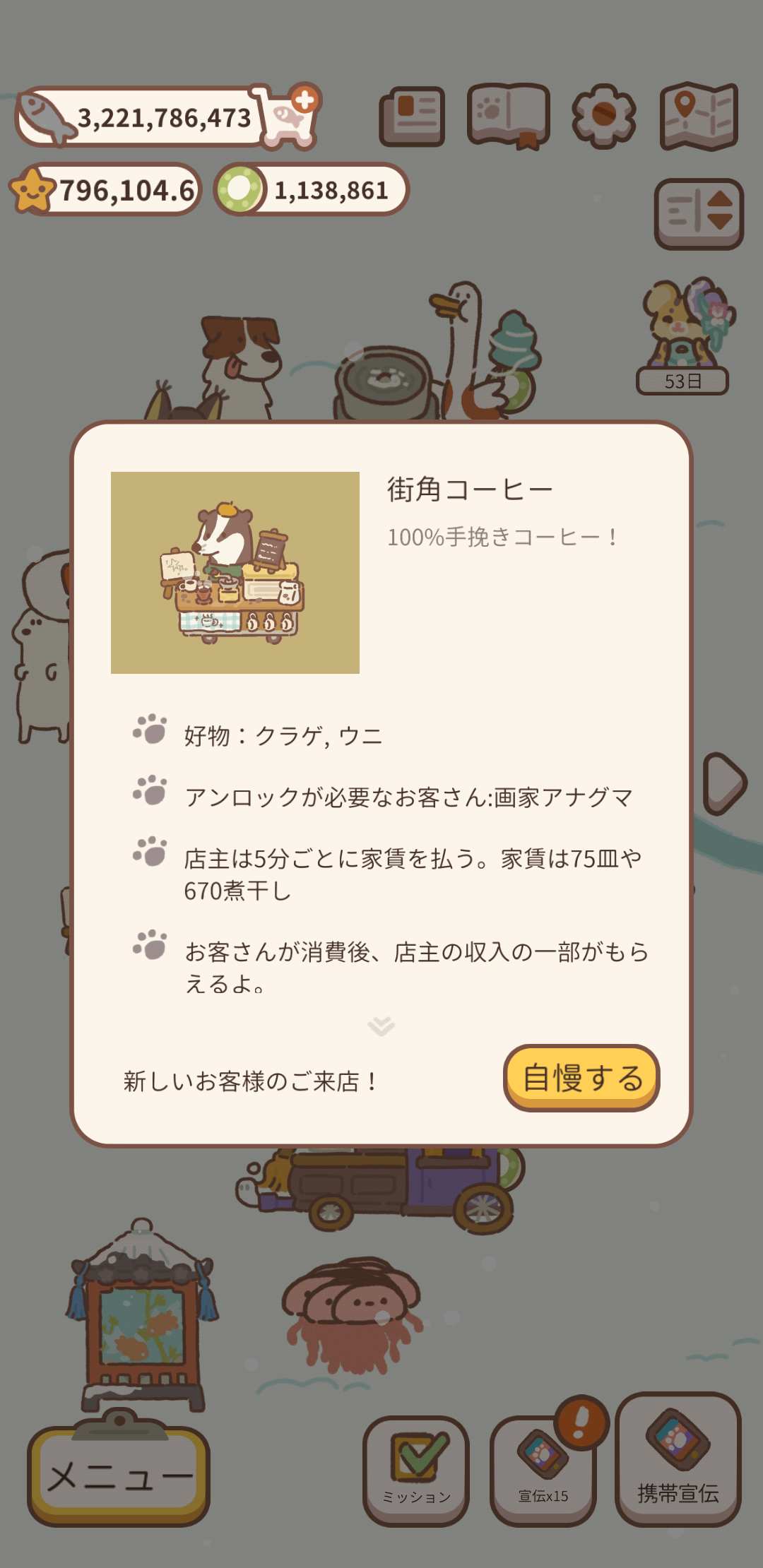Open the map icon

[x=699, y=117]
